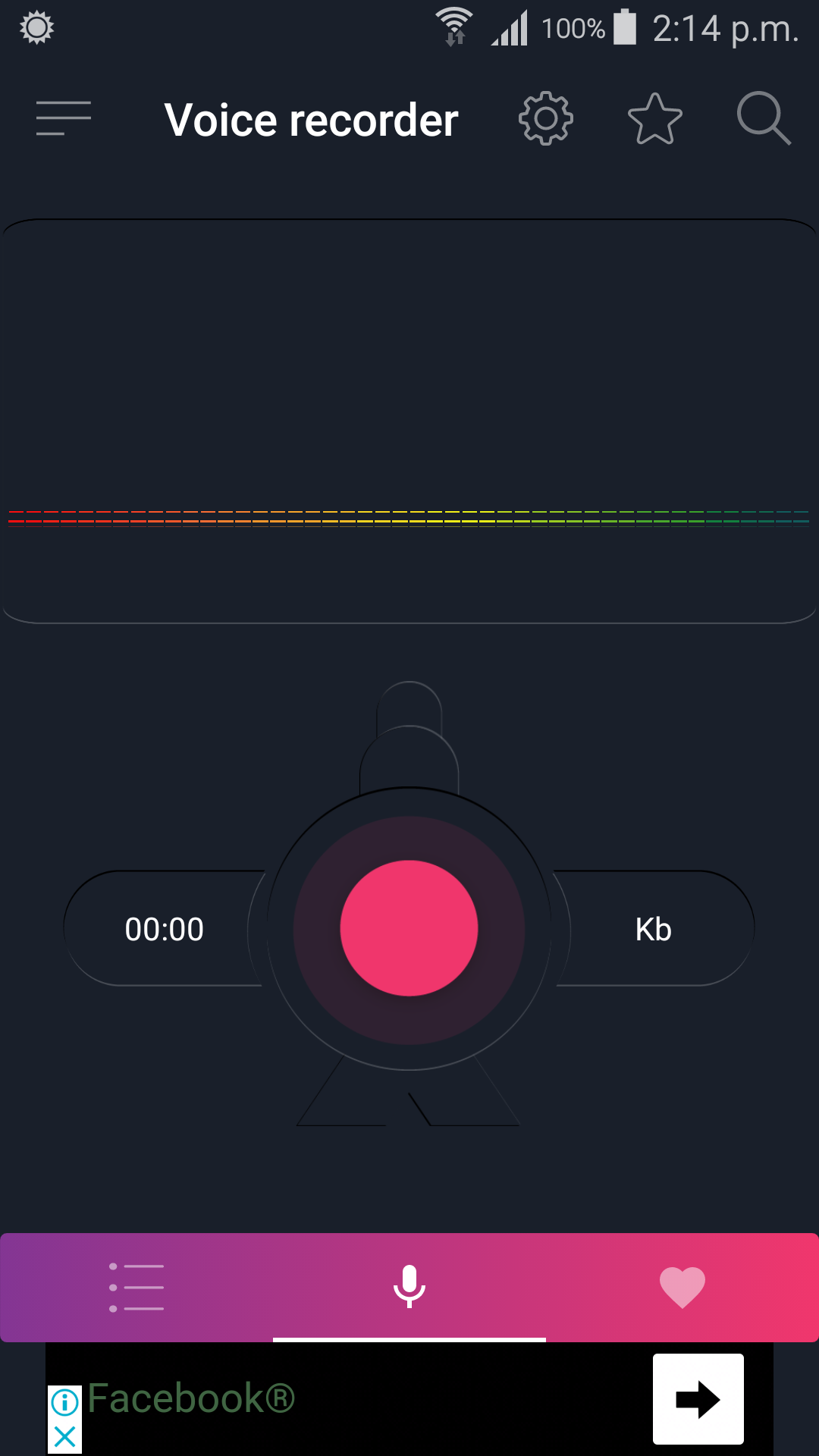
Task: Start recording with the red button
Action: 409,928
